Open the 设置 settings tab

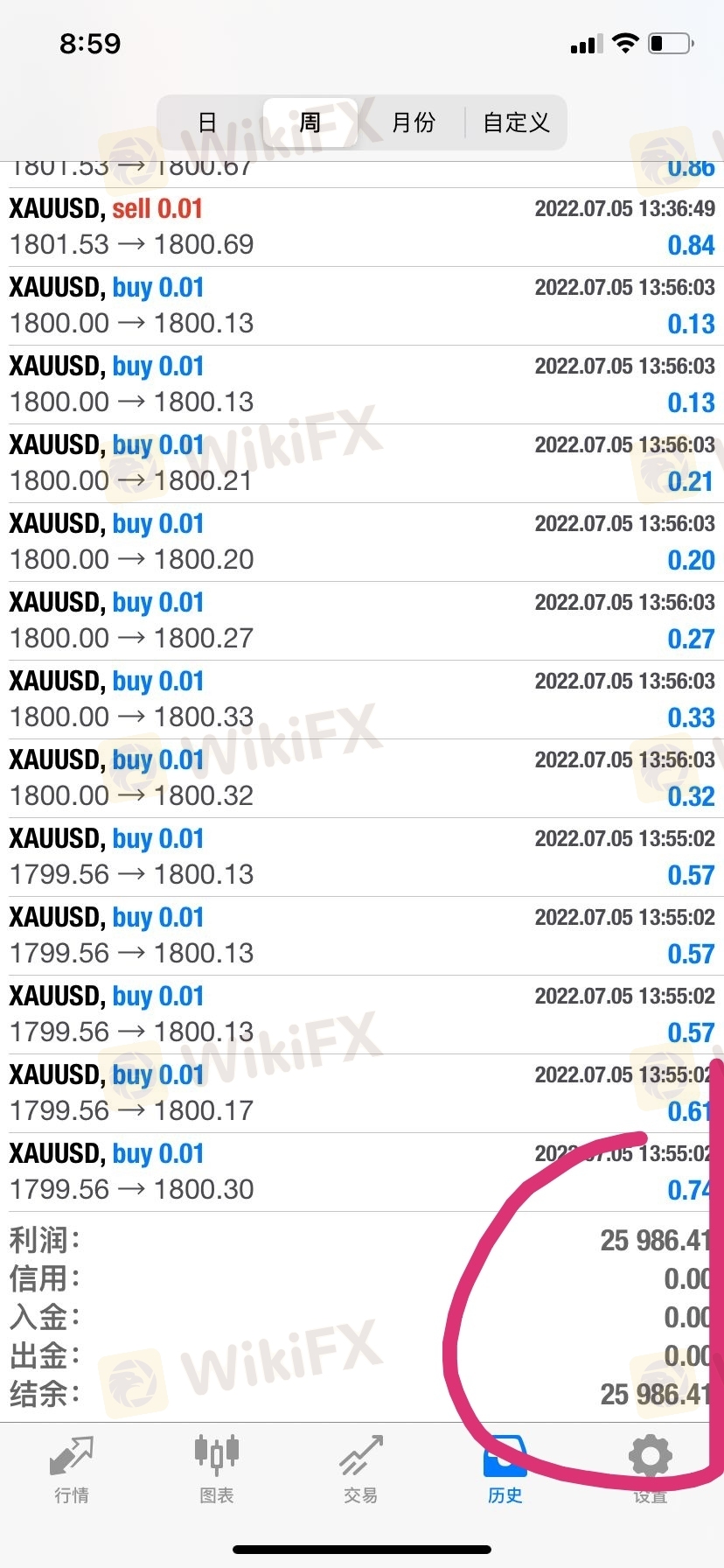pyautogui.click(x=650, y=1470)
